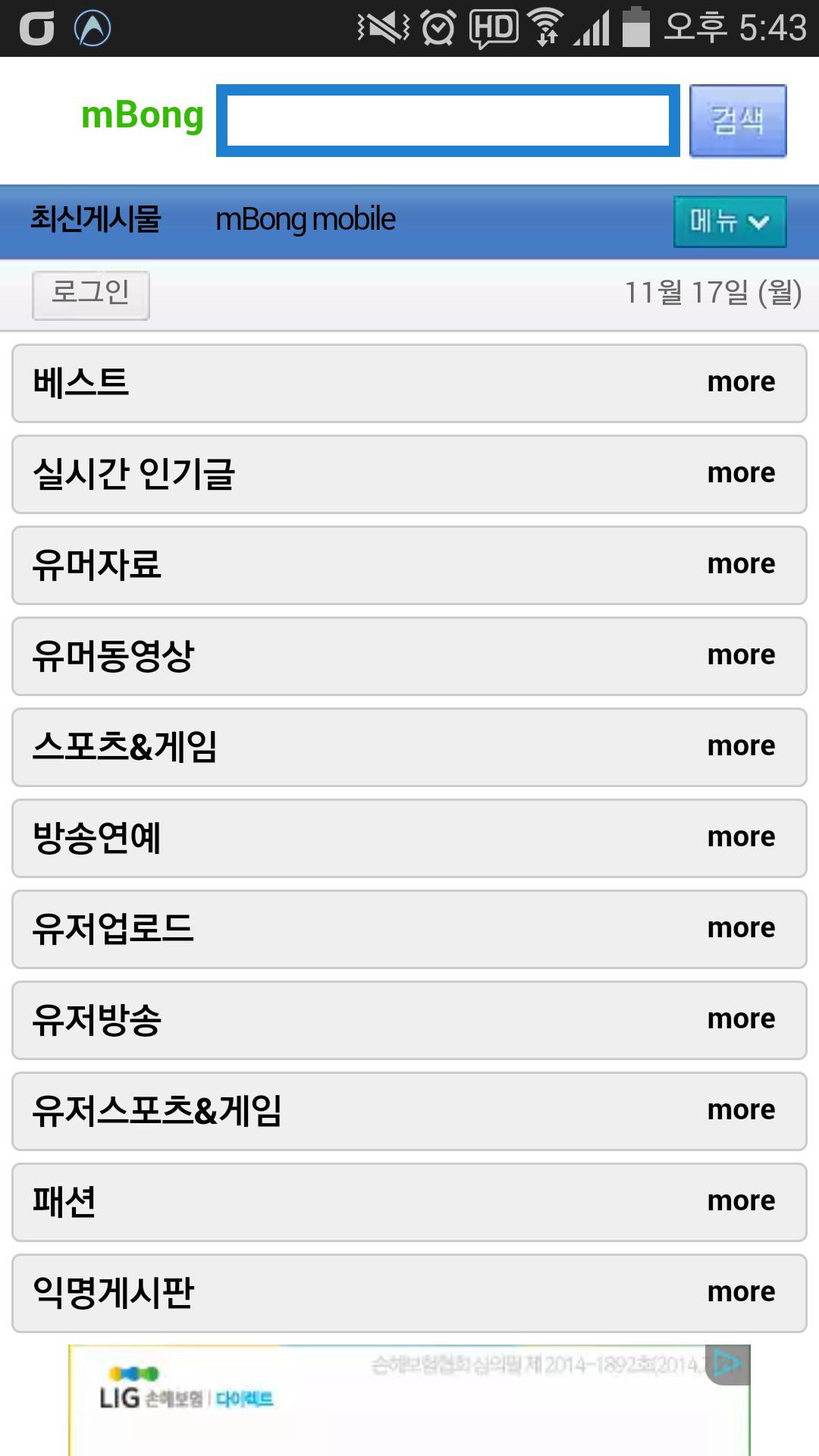Switch to 최신게시물 tab
819x1456 pixels.
(x=96, y=220)
